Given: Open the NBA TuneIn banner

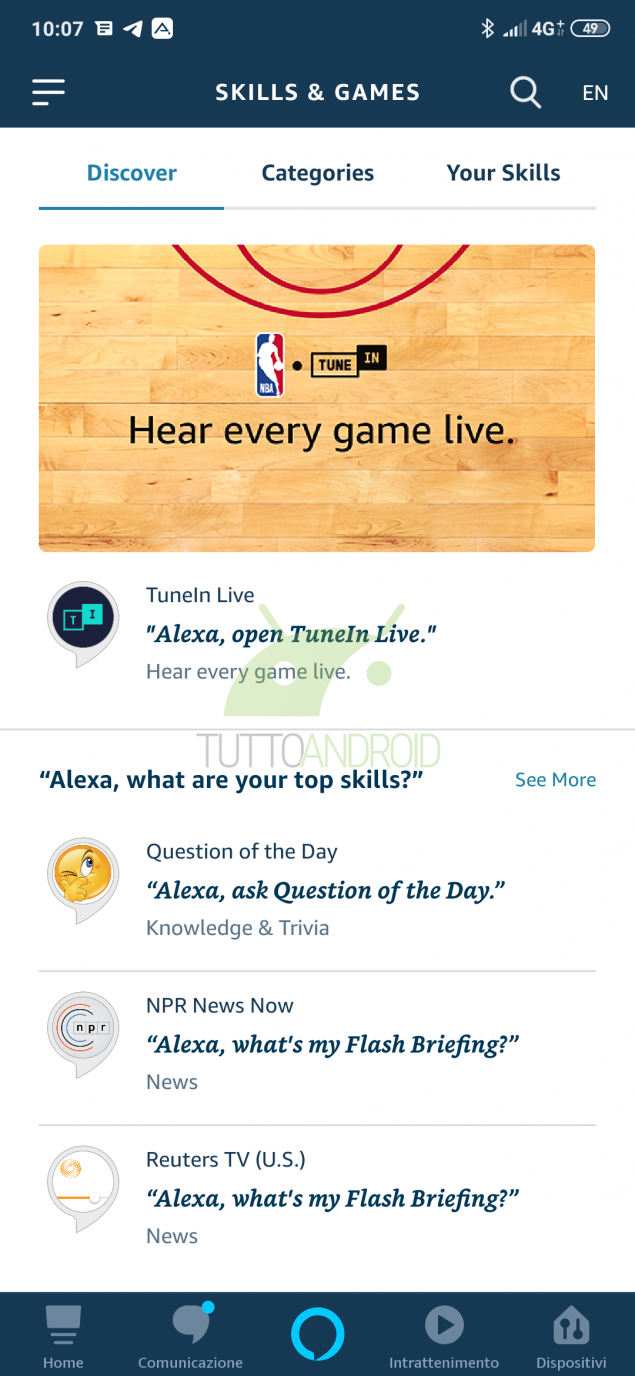Looking at the screenshot, I should [317, 398].
